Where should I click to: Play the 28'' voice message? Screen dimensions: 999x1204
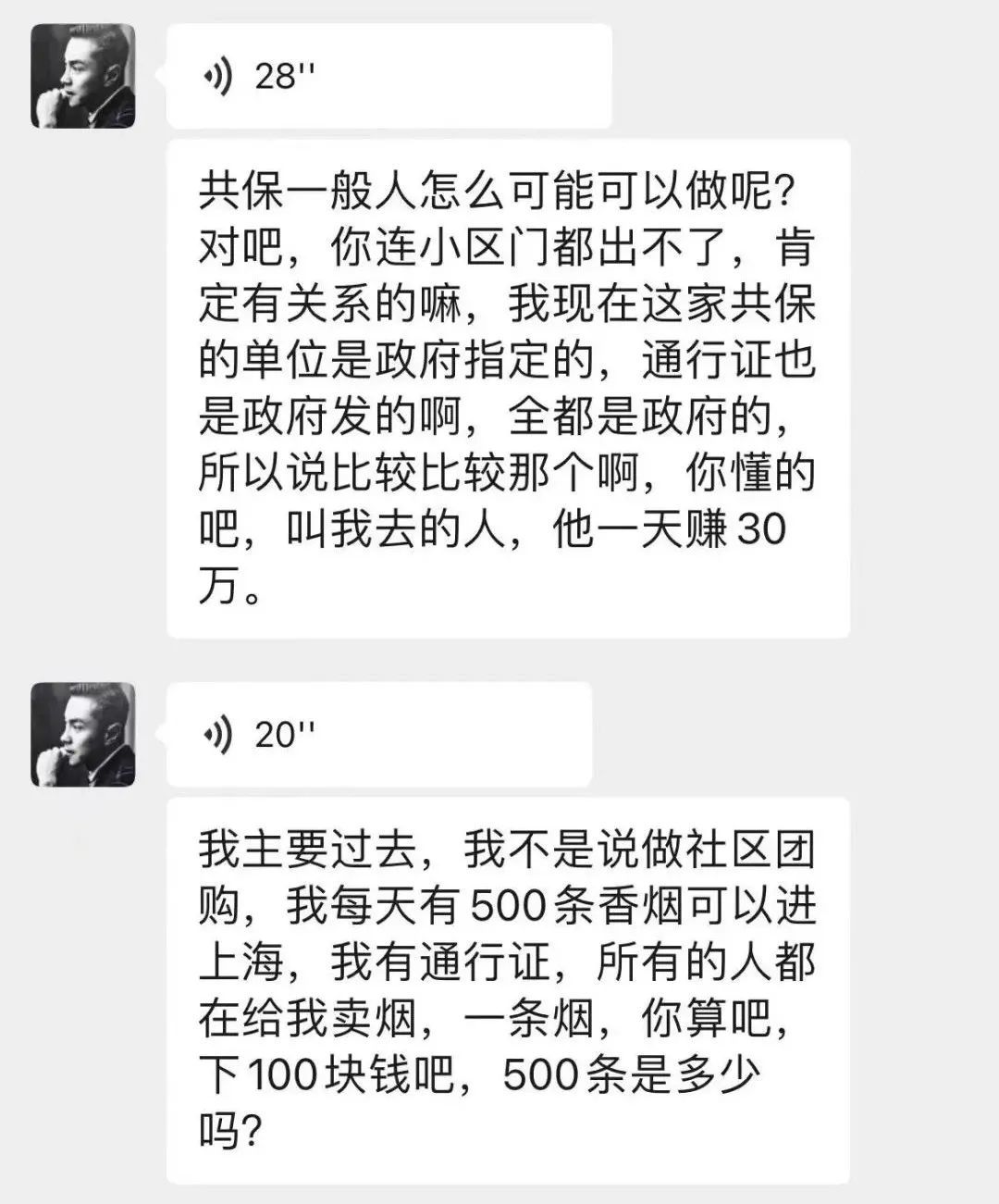tap(388, 76)
